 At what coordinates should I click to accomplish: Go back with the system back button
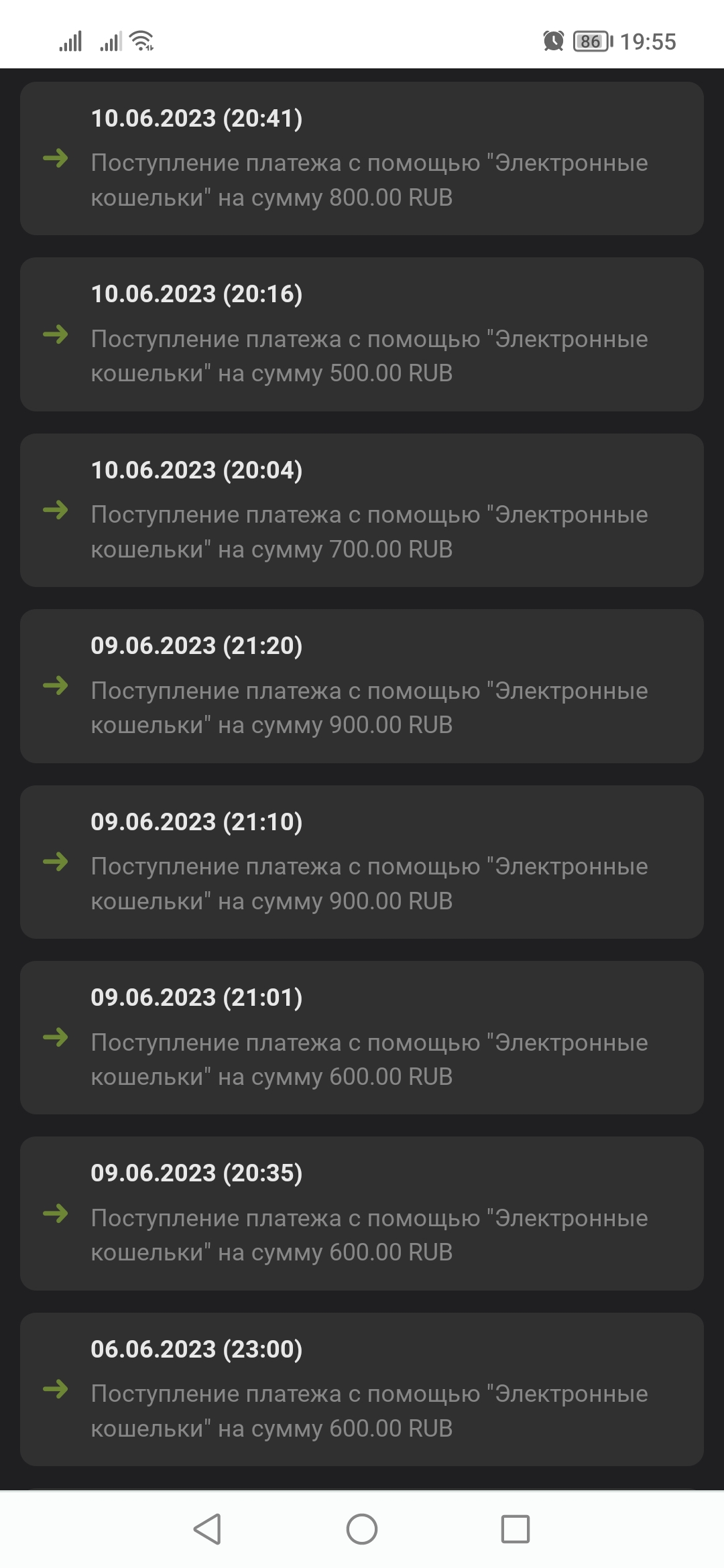pos(207,1529)
